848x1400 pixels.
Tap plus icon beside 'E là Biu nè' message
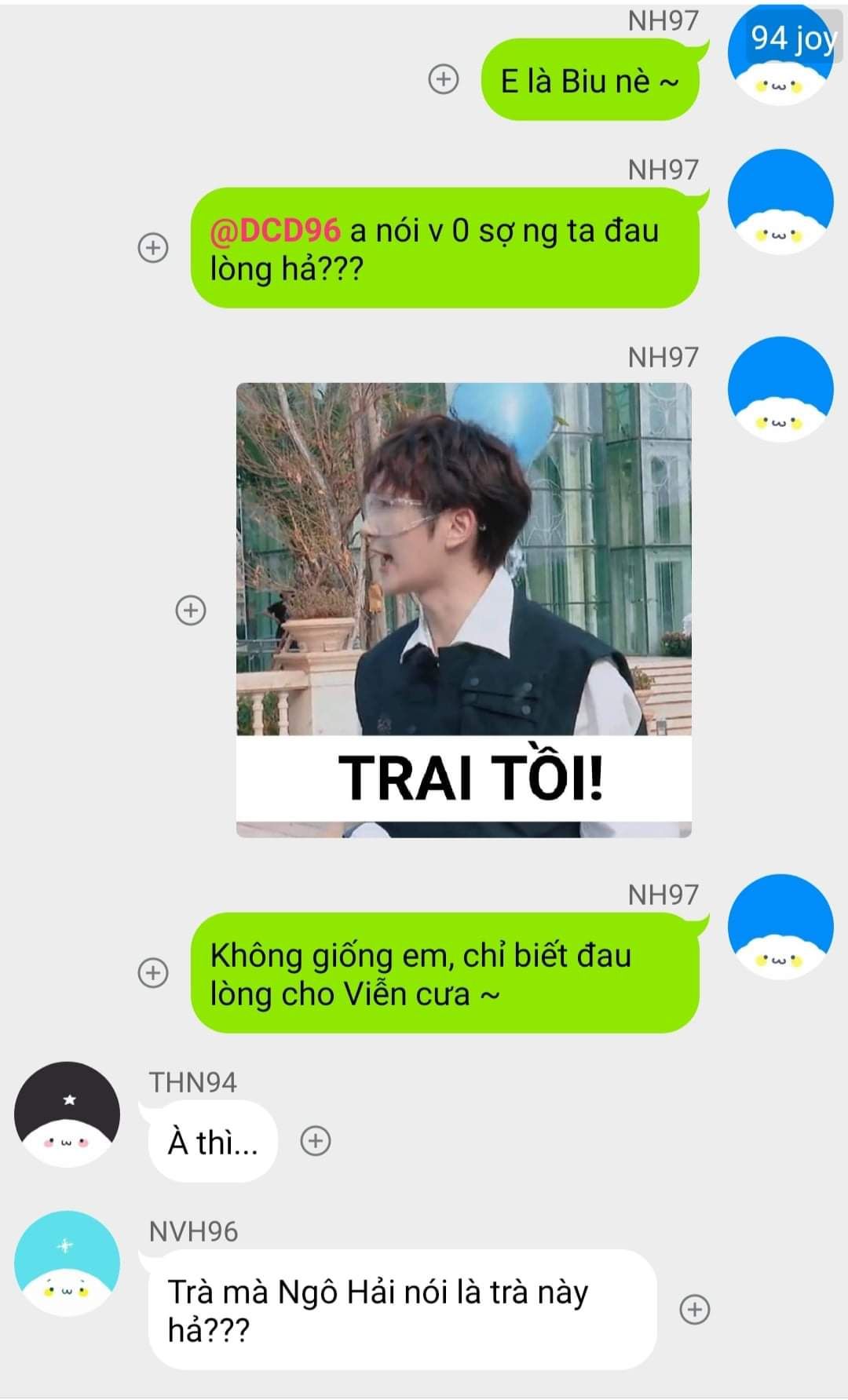[444, 79]
